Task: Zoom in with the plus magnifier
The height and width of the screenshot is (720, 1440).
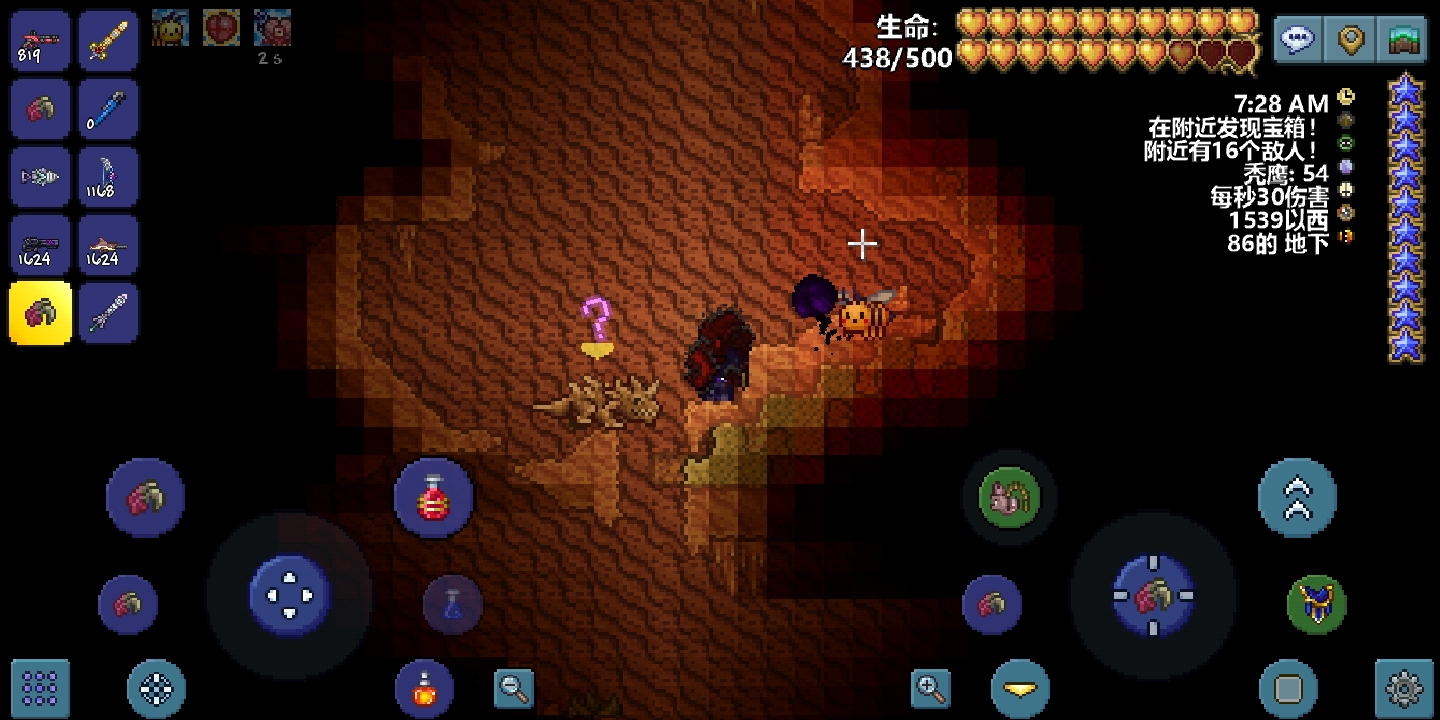Action: click(930, 688)
